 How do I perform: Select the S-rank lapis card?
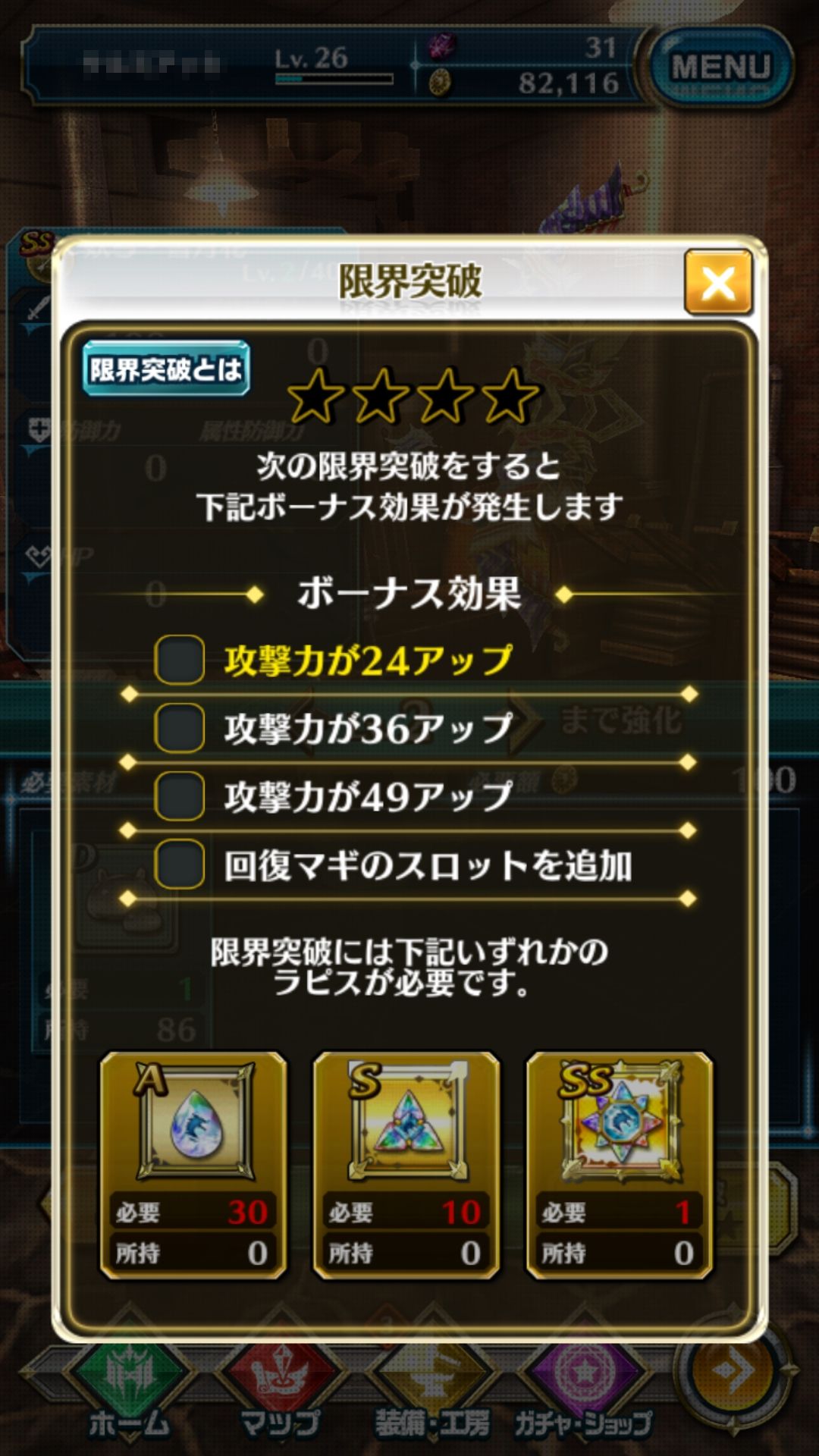point(406,1166)
